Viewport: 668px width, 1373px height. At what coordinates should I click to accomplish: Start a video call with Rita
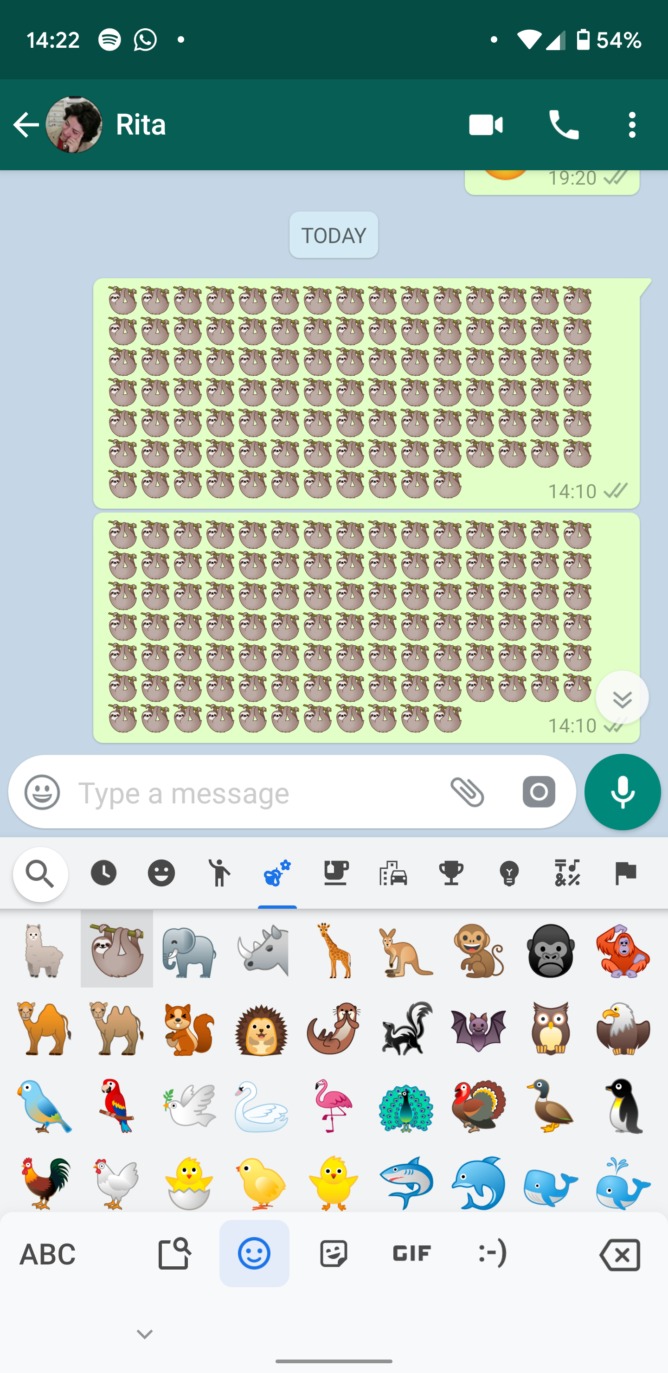click(x=486, y=125)
